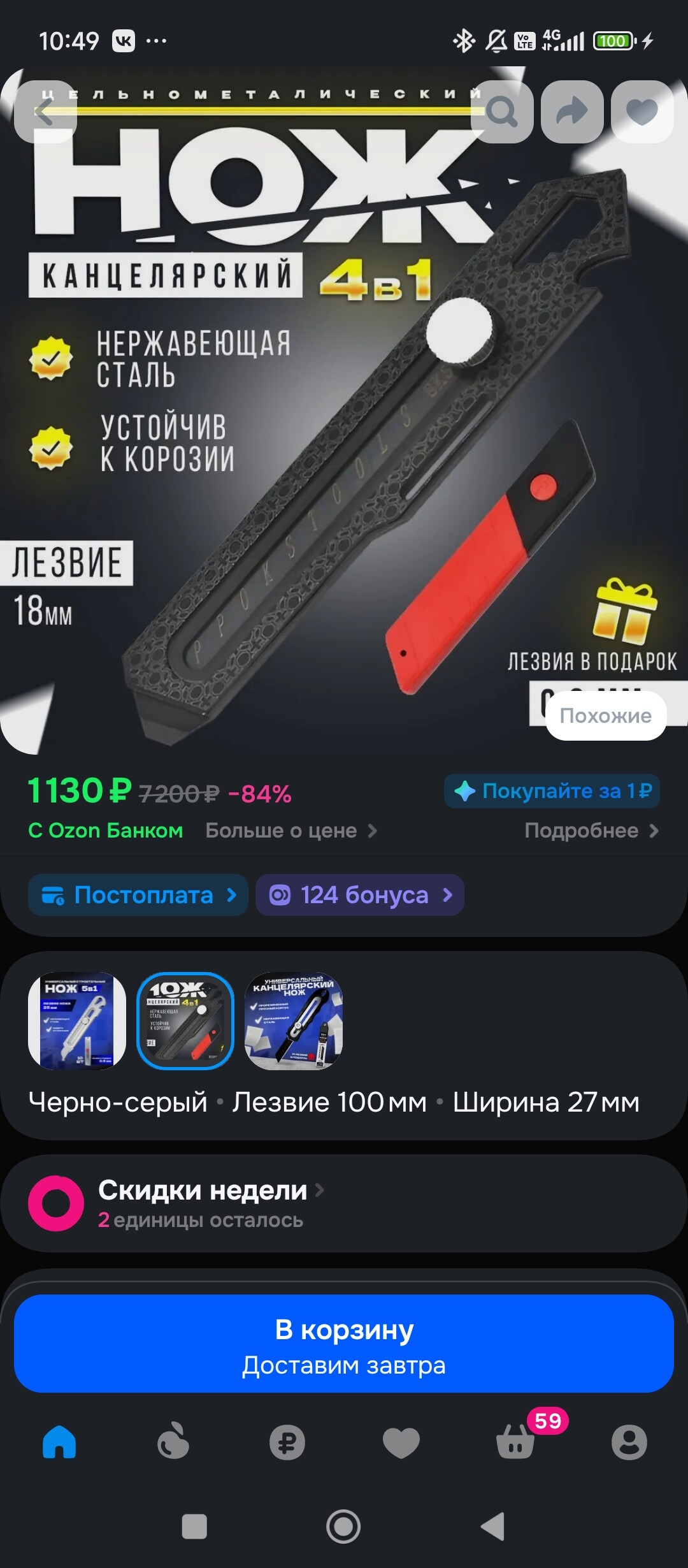The image size is (688, 1568).
Task: Open the ruble finance tab
Action: pos(287,1442)
